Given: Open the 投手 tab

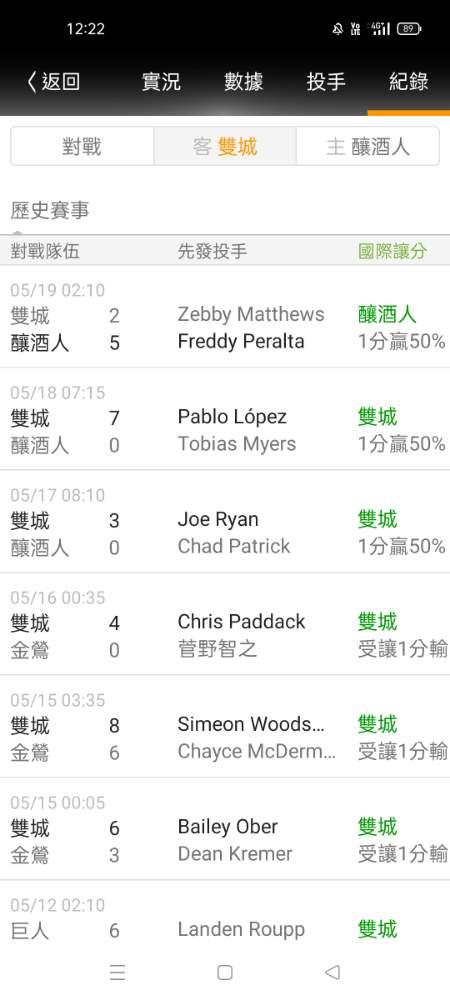Looking at the screenshot, I should 326,82.
